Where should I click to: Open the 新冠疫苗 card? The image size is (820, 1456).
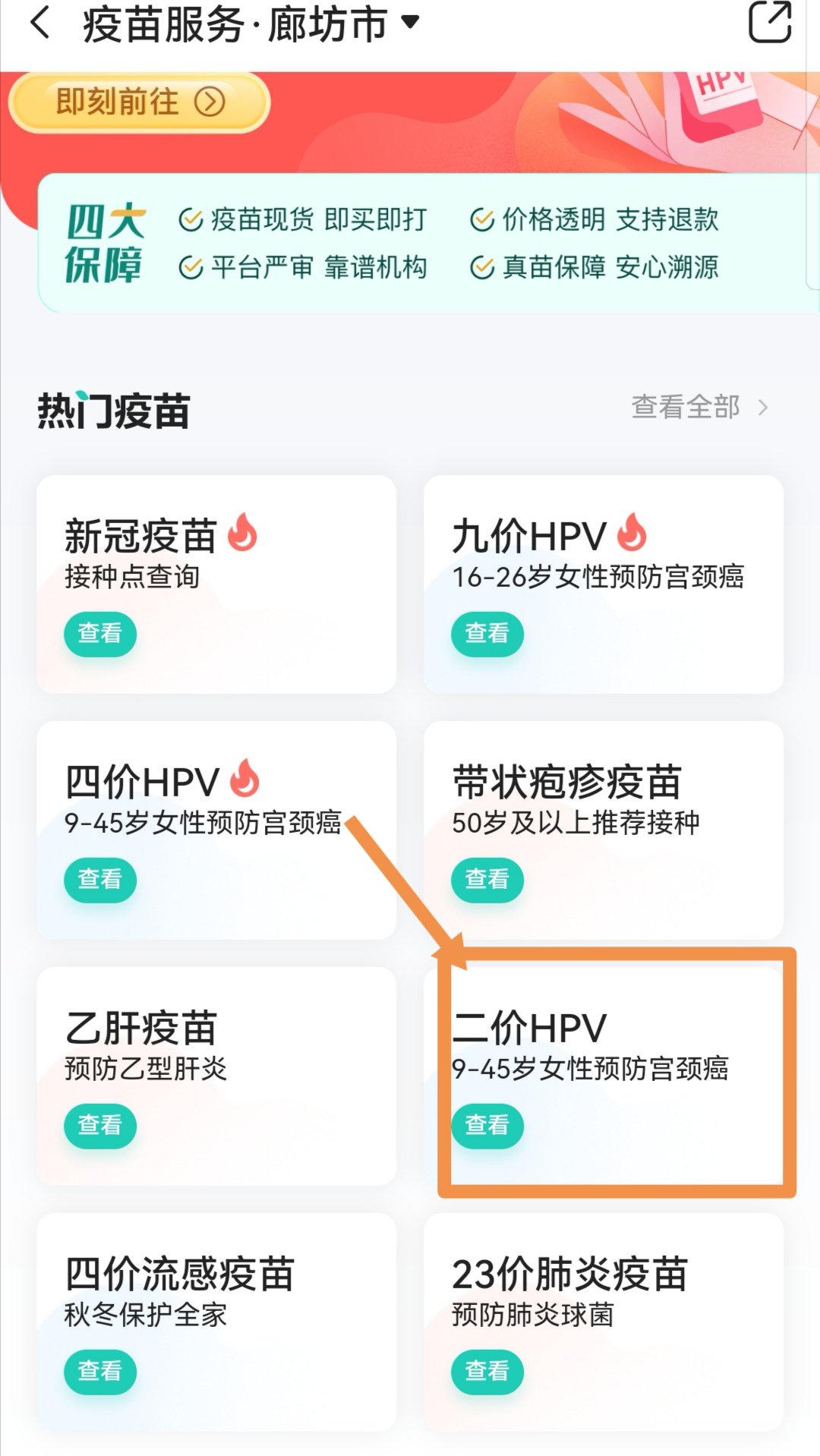point(216,584)
